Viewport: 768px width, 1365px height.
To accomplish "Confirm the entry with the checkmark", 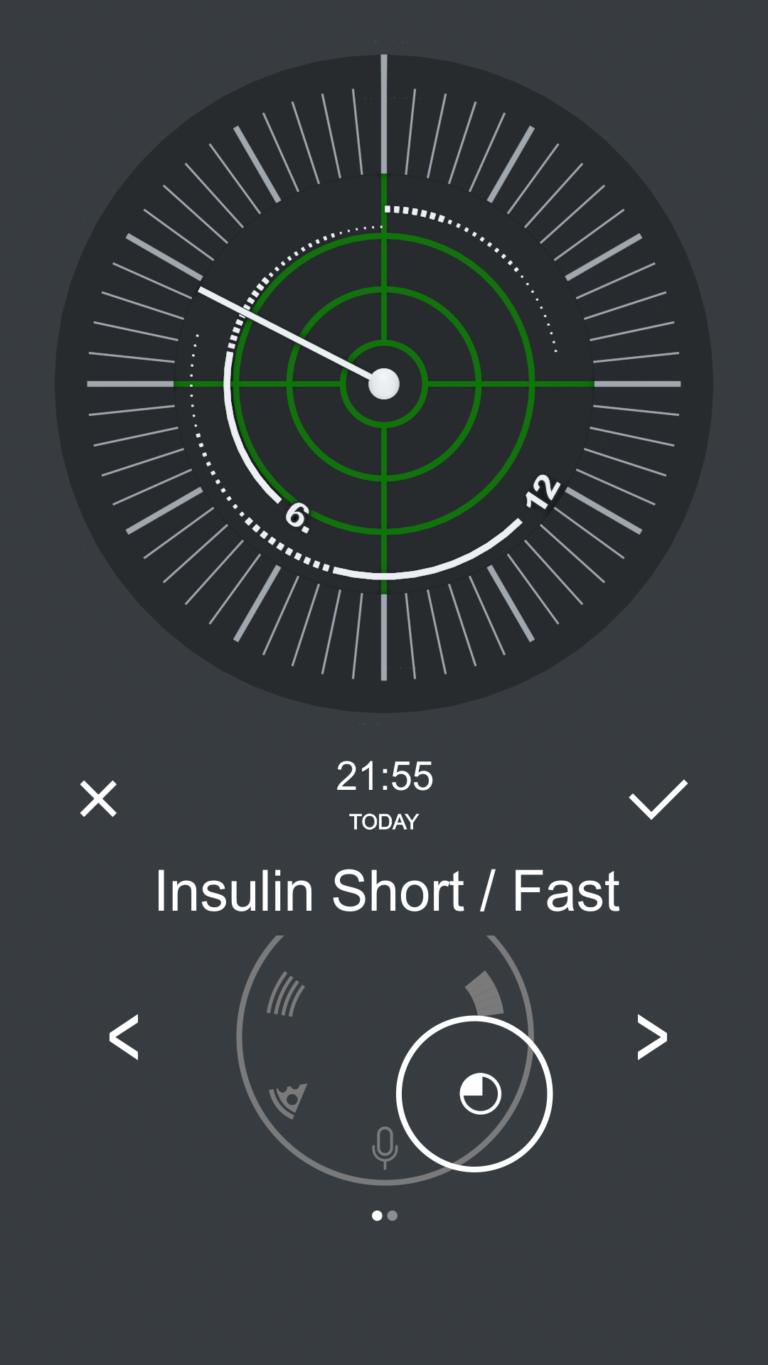I will click(658, 799).
